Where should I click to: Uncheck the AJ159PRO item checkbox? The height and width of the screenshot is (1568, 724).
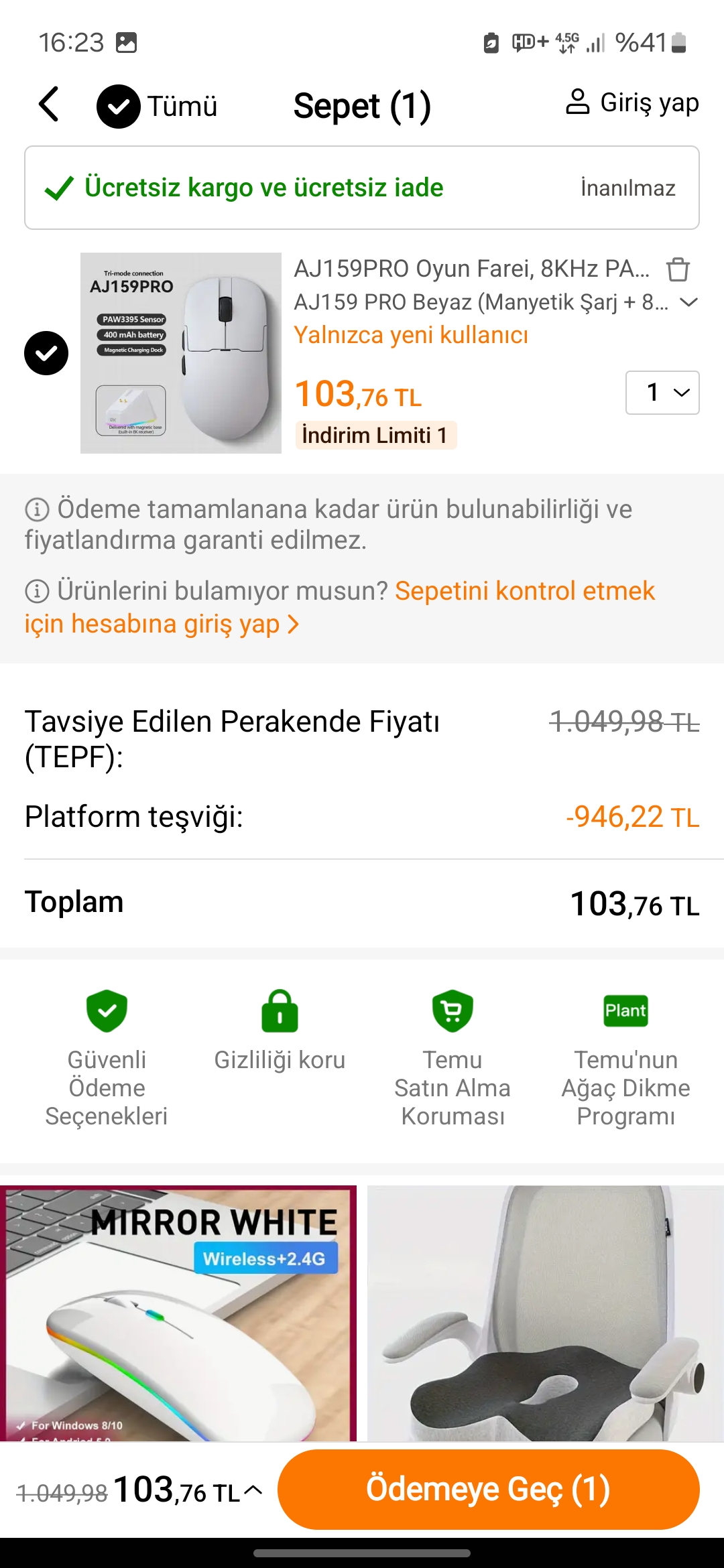tap(46, 353)
